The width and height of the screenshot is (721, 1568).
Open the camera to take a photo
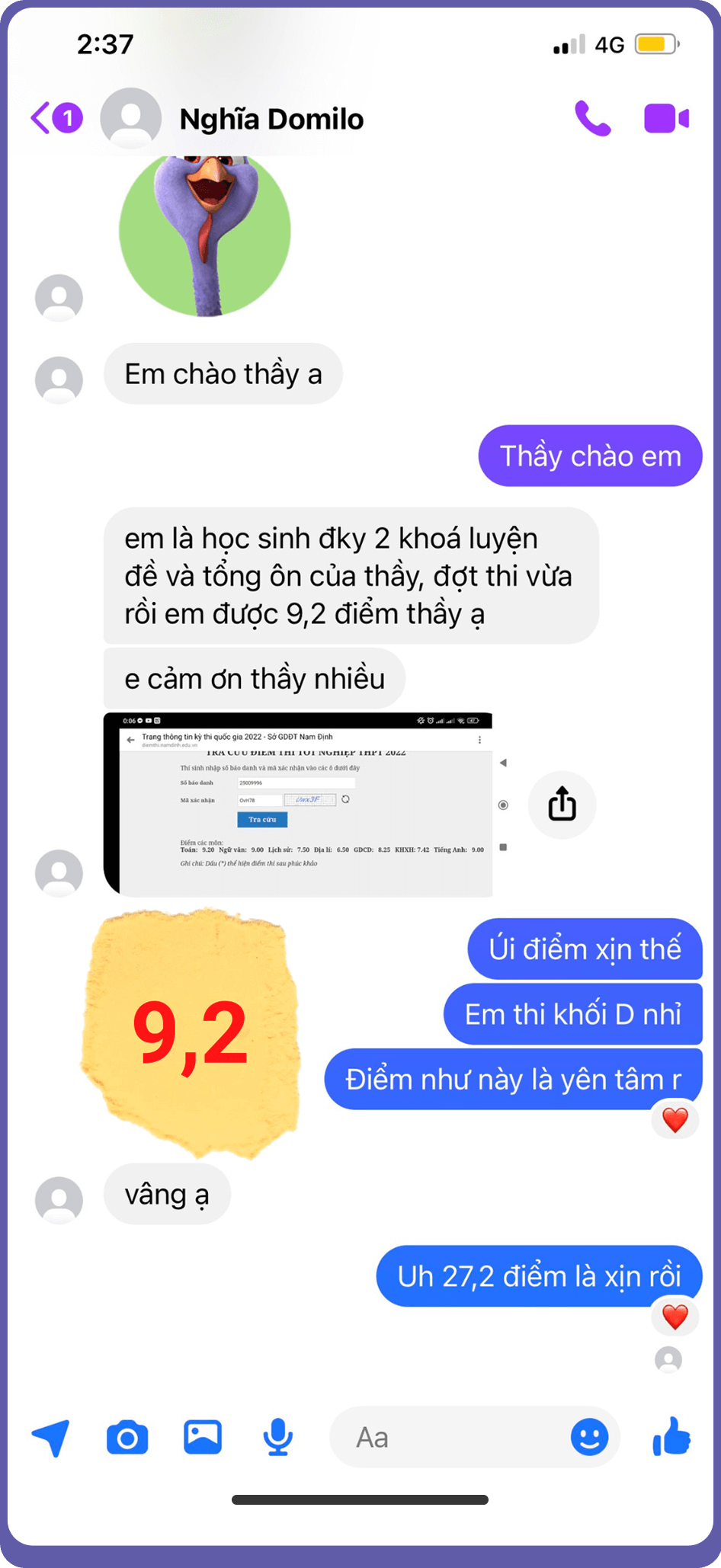[127, 1438]
